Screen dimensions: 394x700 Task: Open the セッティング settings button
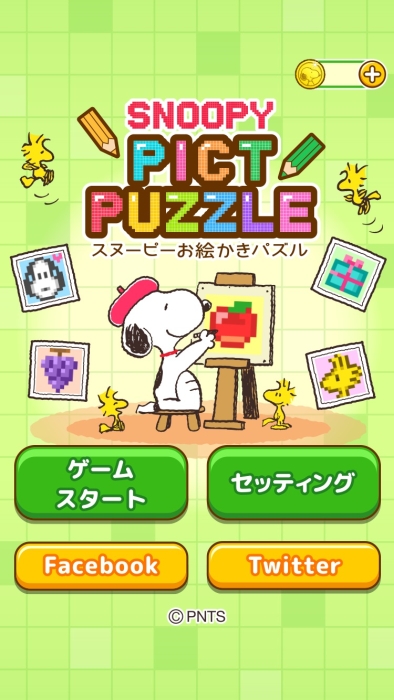[294, 483]
